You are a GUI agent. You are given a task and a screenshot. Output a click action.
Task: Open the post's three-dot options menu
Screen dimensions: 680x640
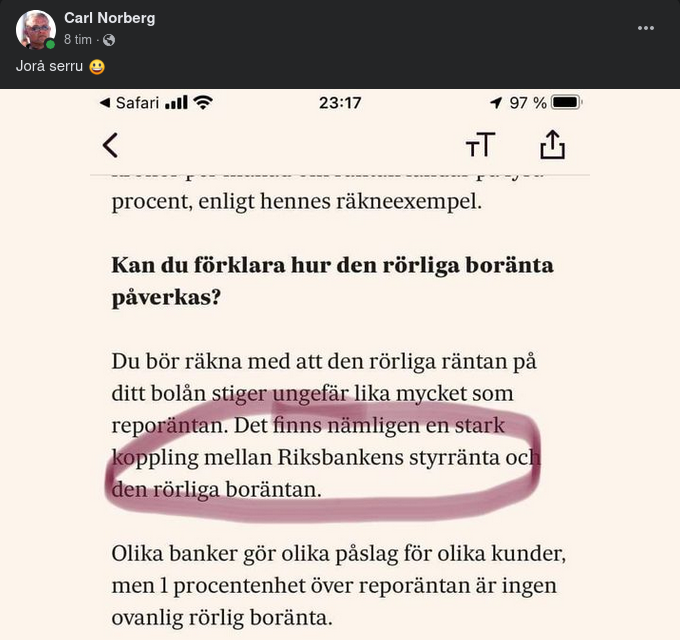click(646, 28)
